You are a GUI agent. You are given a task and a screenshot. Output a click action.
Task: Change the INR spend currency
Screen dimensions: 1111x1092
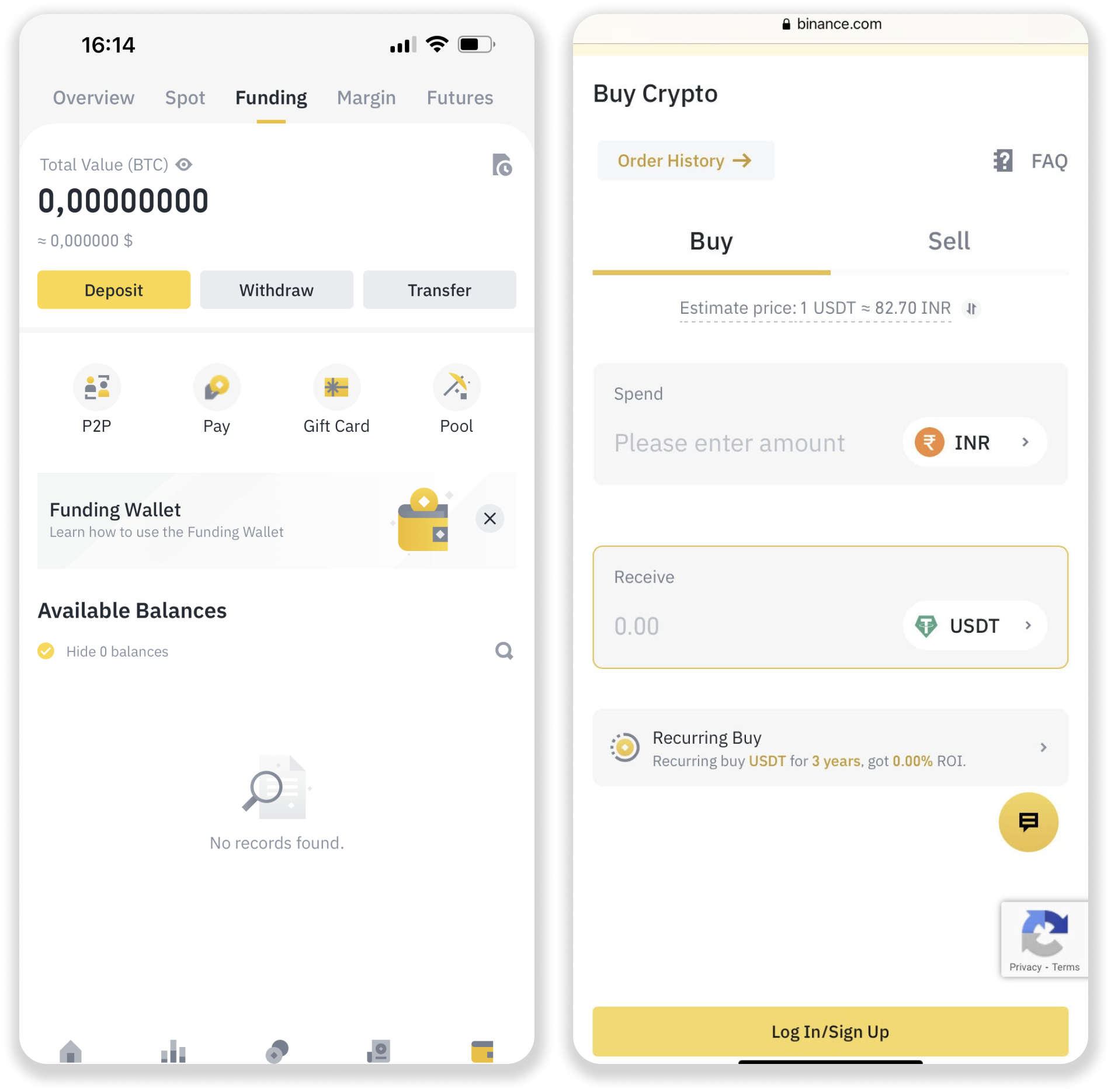(974, 442)
